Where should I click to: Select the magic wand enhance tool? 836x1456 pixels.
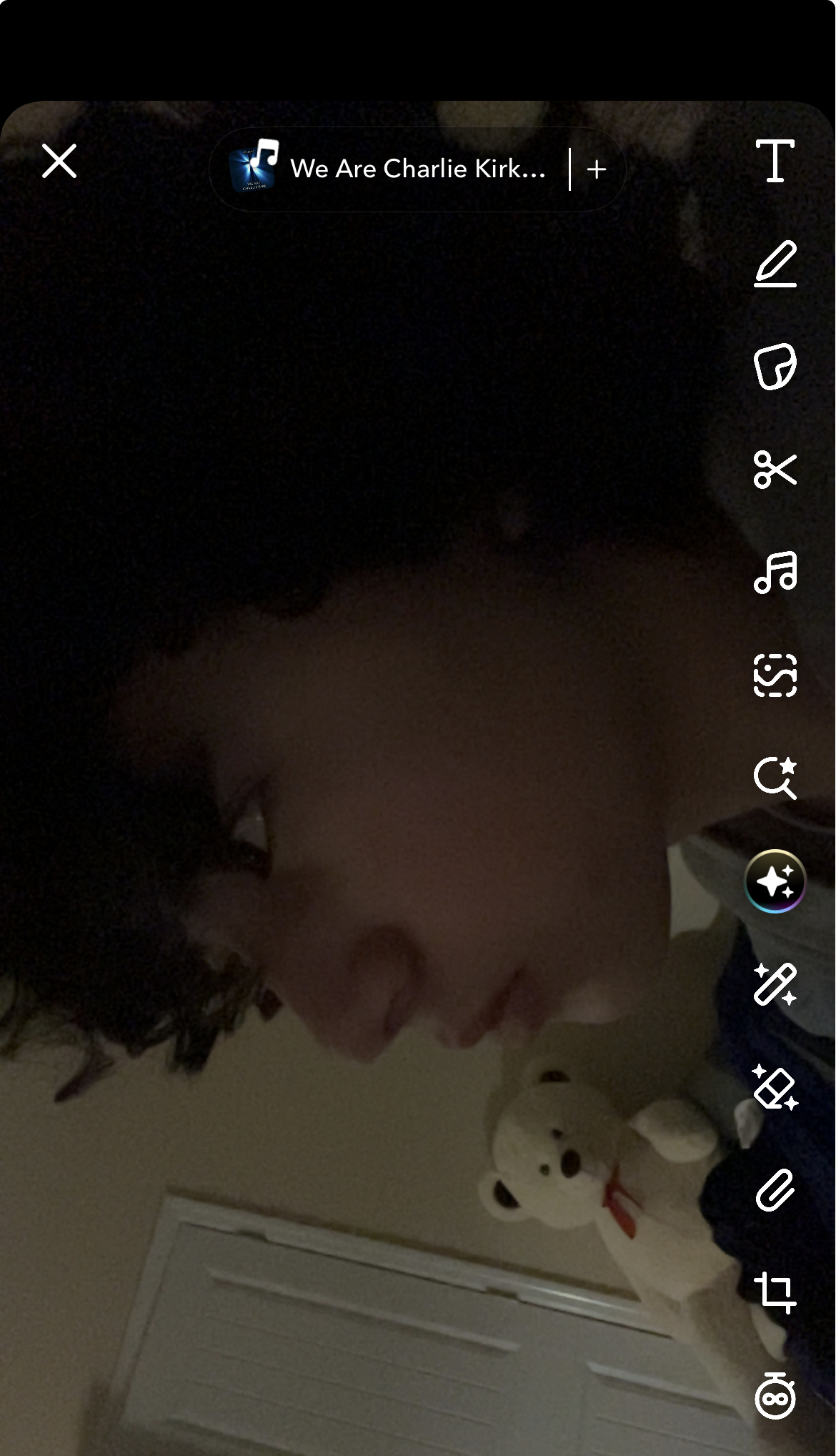click(775, 984)
